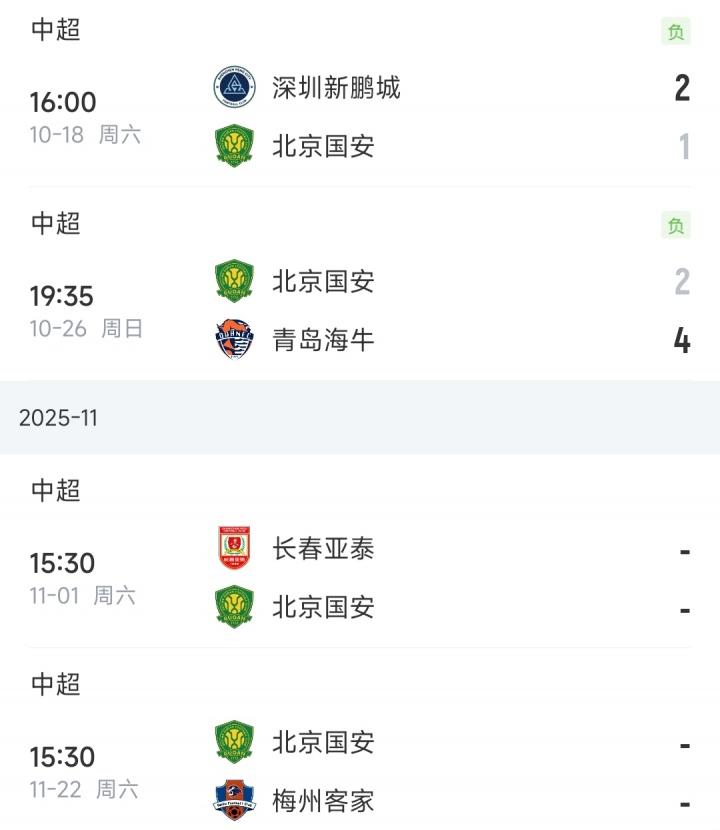The height and width of the screenshot is (830, 720).
Task: Click the 负 badge on the 青岛海牛 match
Action: [x=676, y=226]
